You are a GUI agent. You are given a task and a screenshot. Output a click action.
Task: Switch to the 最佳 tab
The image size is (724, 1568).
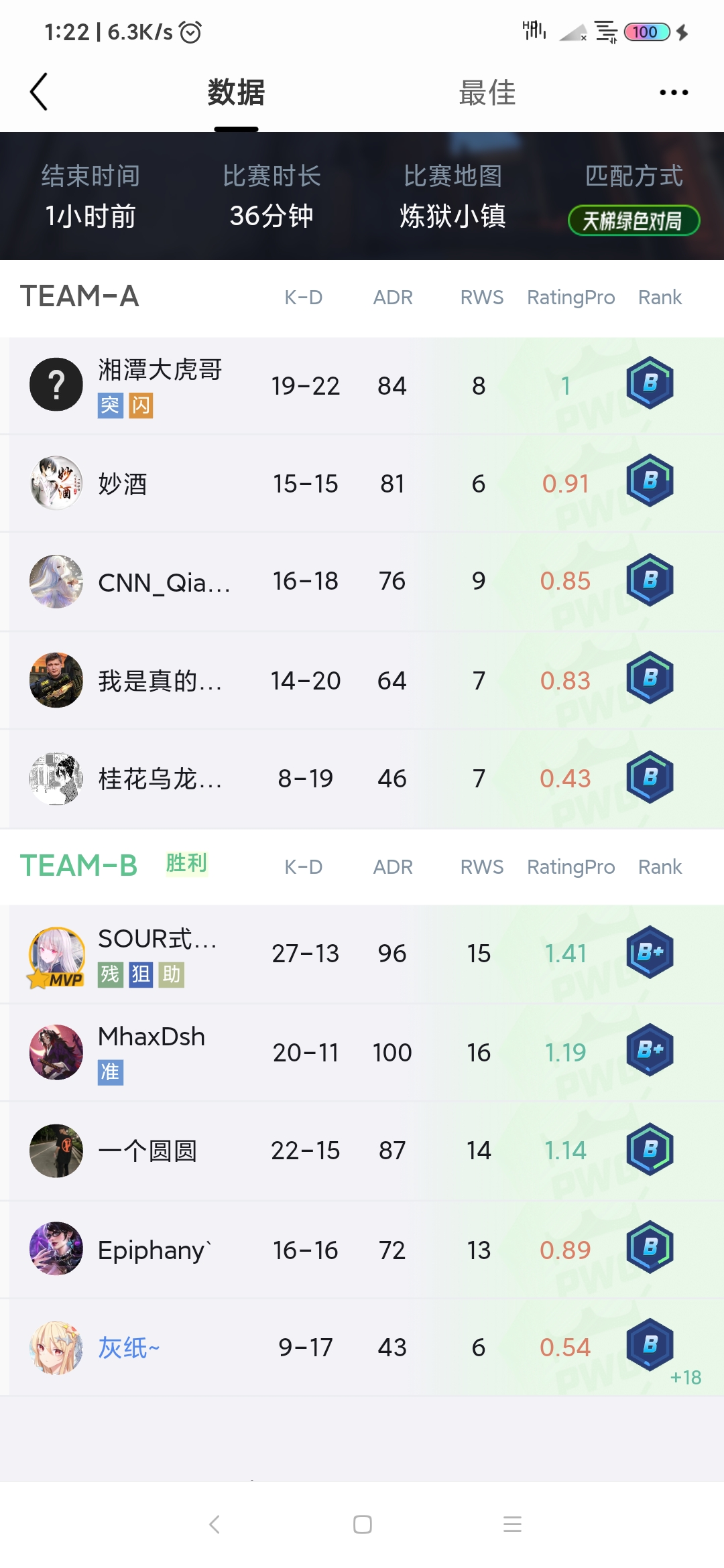click(x=487, y=92)
